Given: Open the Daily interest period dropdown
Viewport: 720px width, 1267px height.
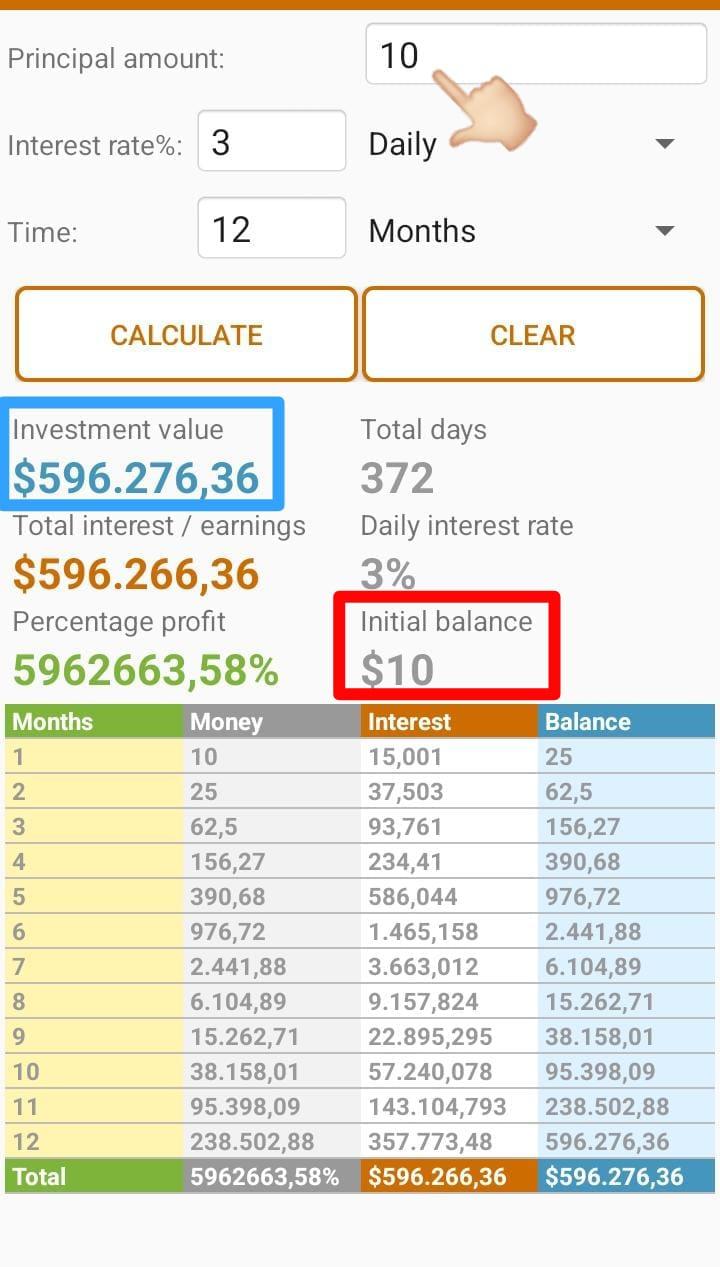Looking at the screenshot, I should [524, 144].
